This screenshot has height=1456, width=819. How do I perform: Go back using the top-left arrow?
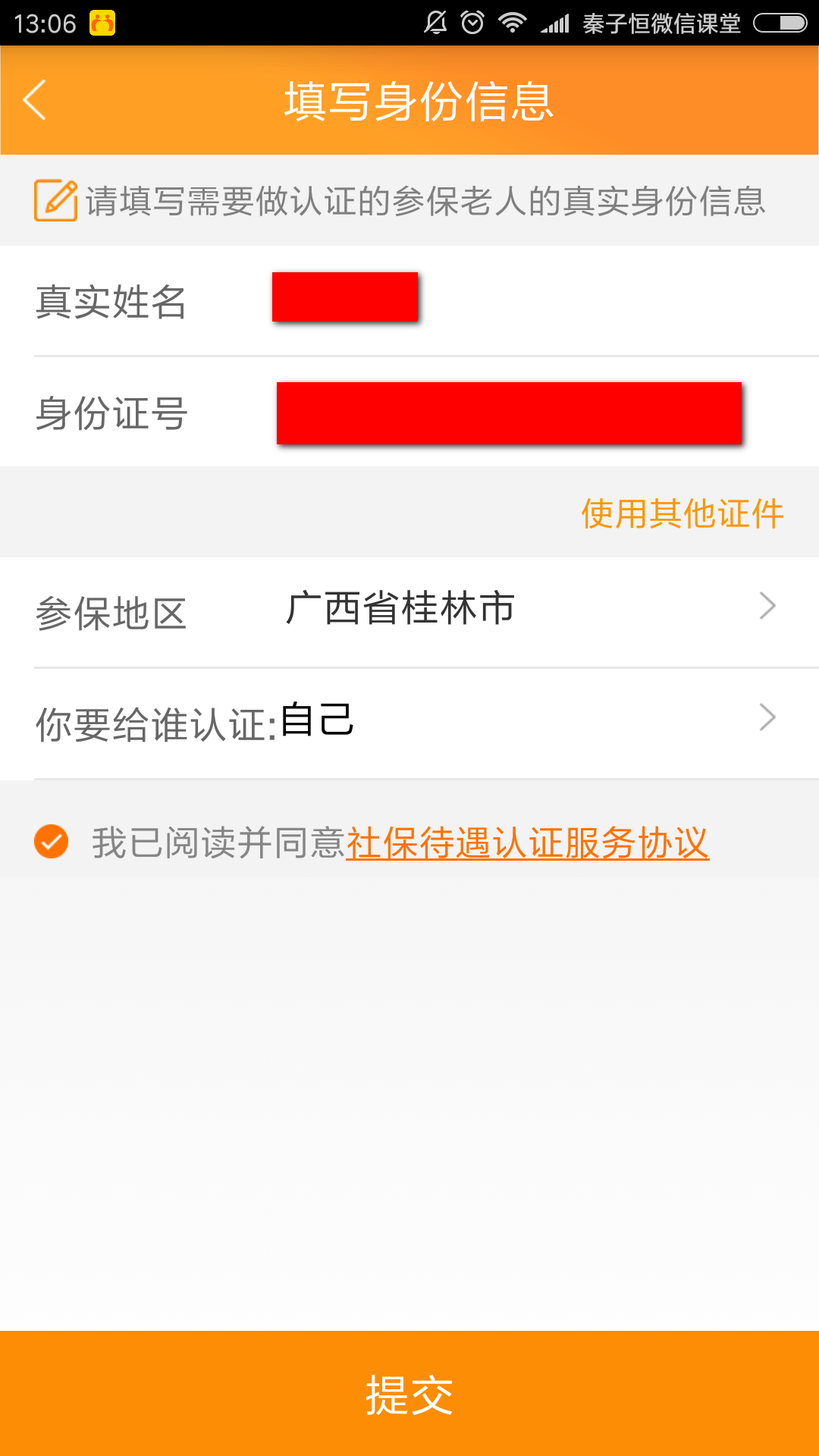tap(35, 99)
